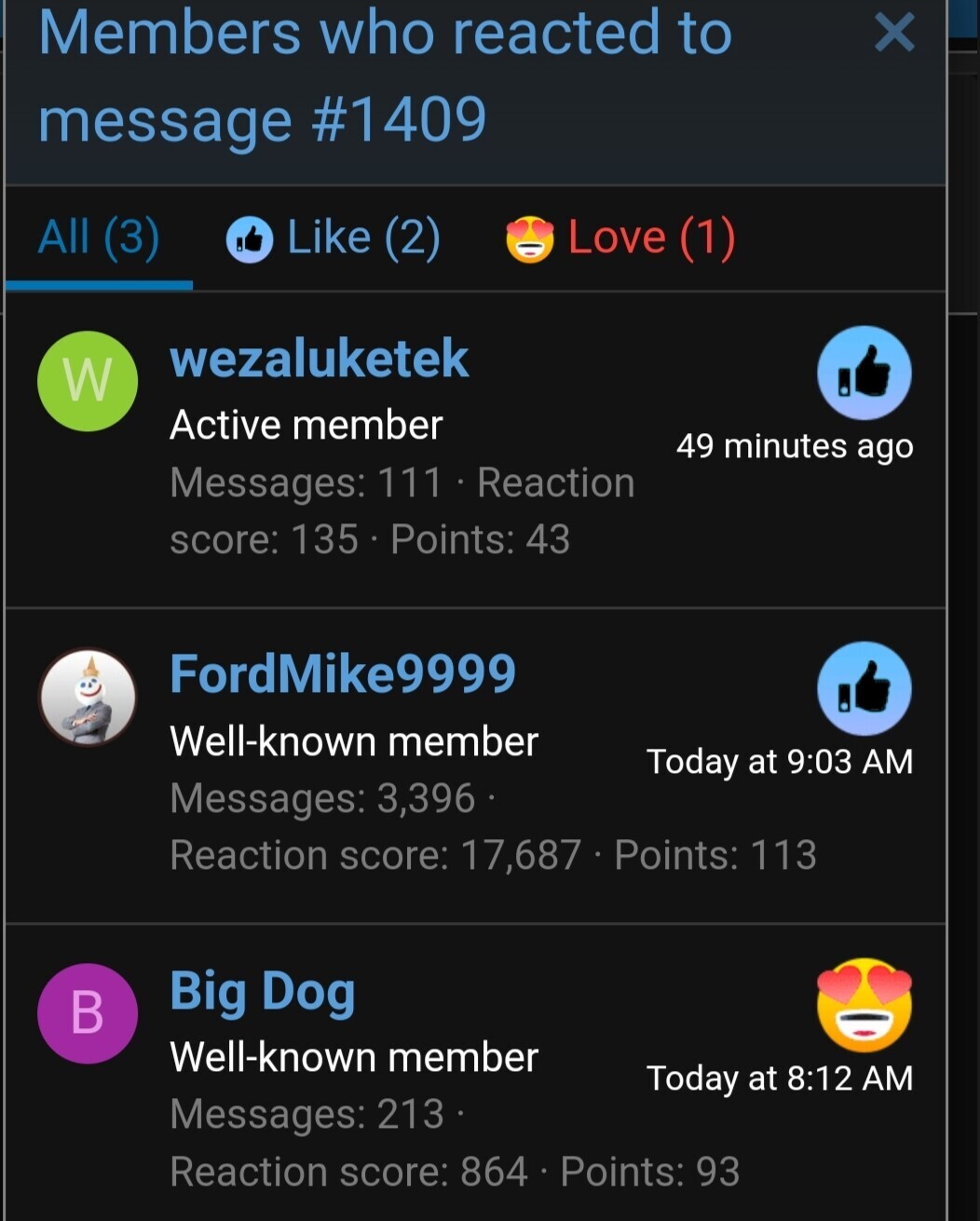
Task: Close the reactions dialog
Action: 894,34
